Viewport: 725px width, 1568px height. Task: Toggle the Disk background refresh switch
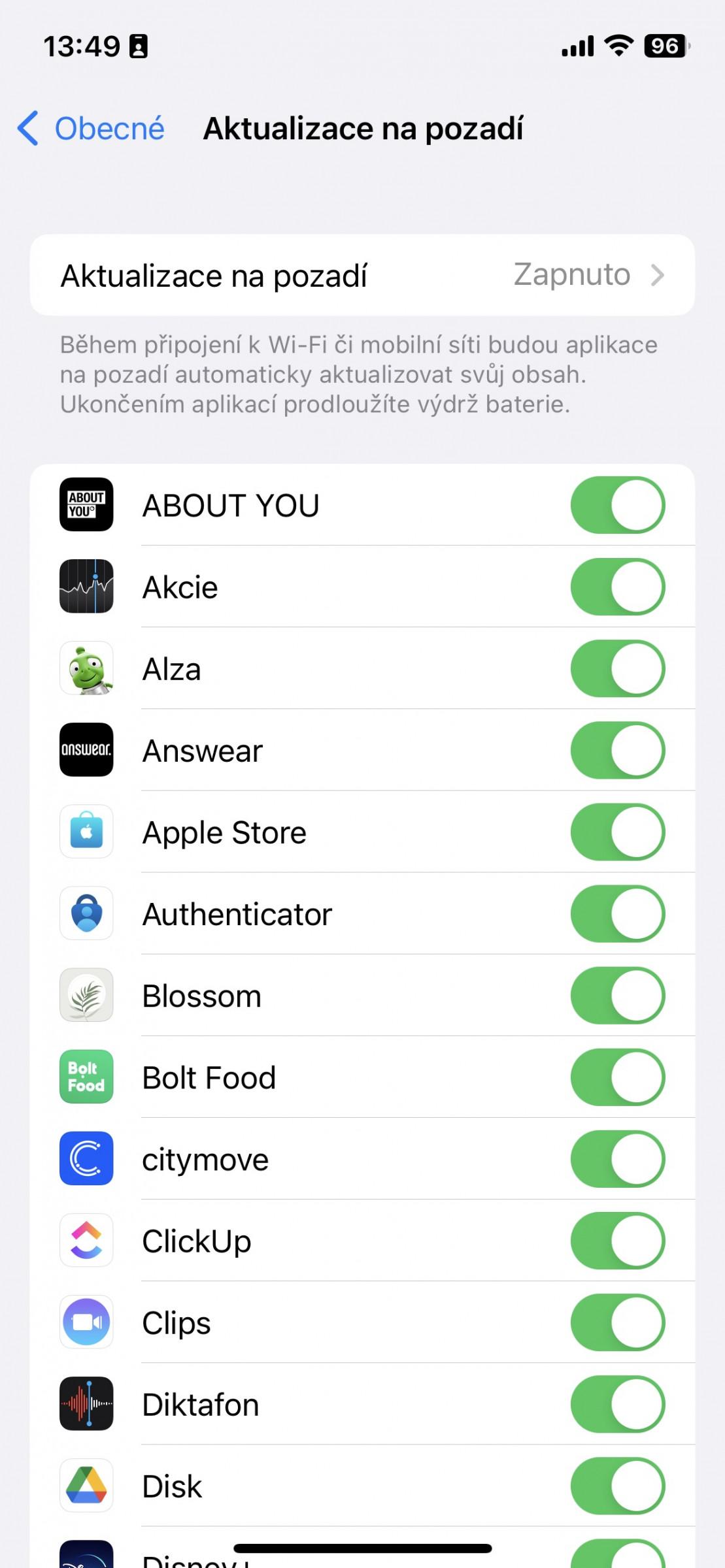(618, 1486)
